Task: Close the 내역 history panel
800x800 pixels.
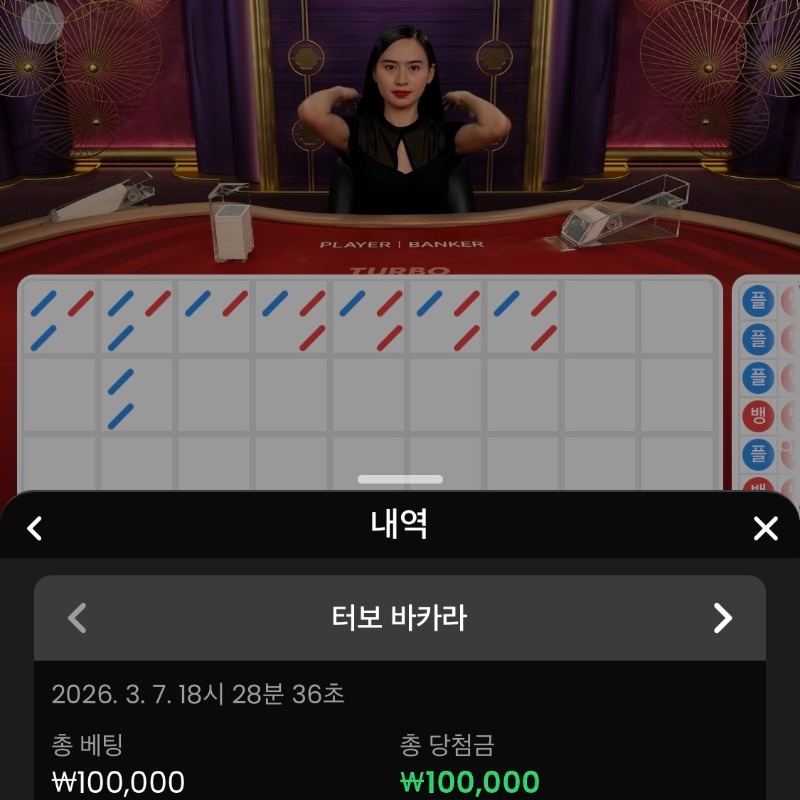Action: (x=765, y=528)
